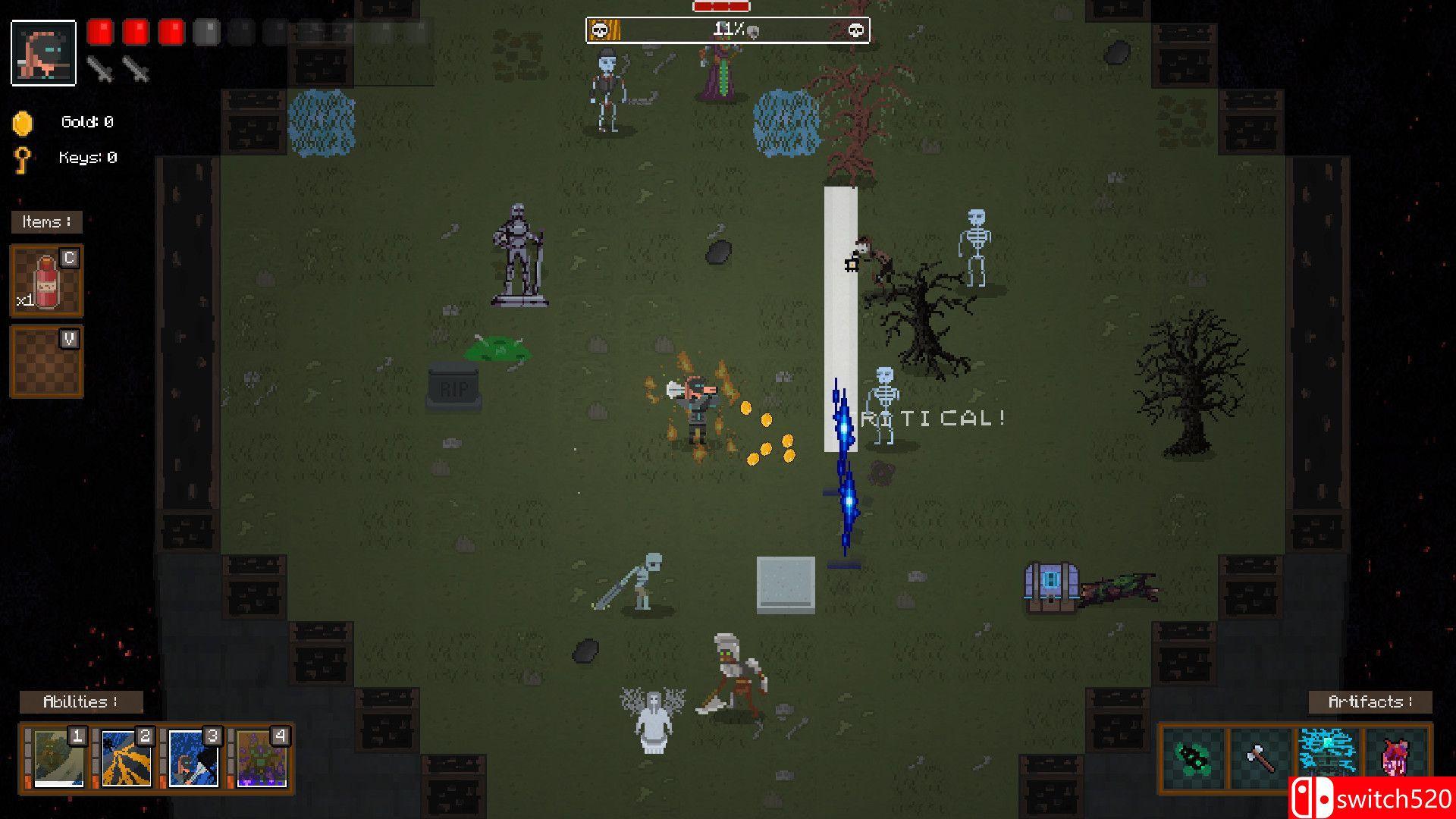Inspect the blue lightning artifact
Viewport: 1456px width, 819px height.
(1327, 751)
